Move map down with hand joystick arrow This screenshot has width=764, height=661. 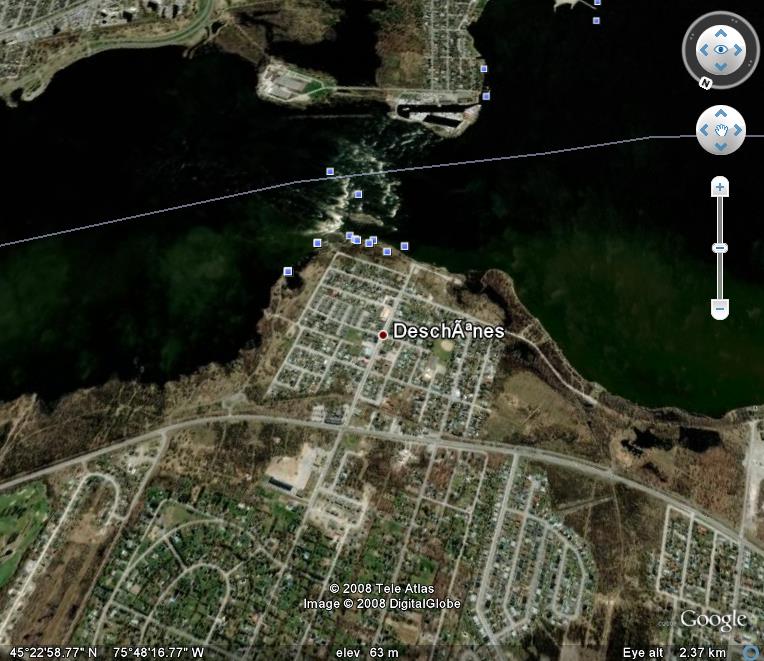click(x=721, y=146)
